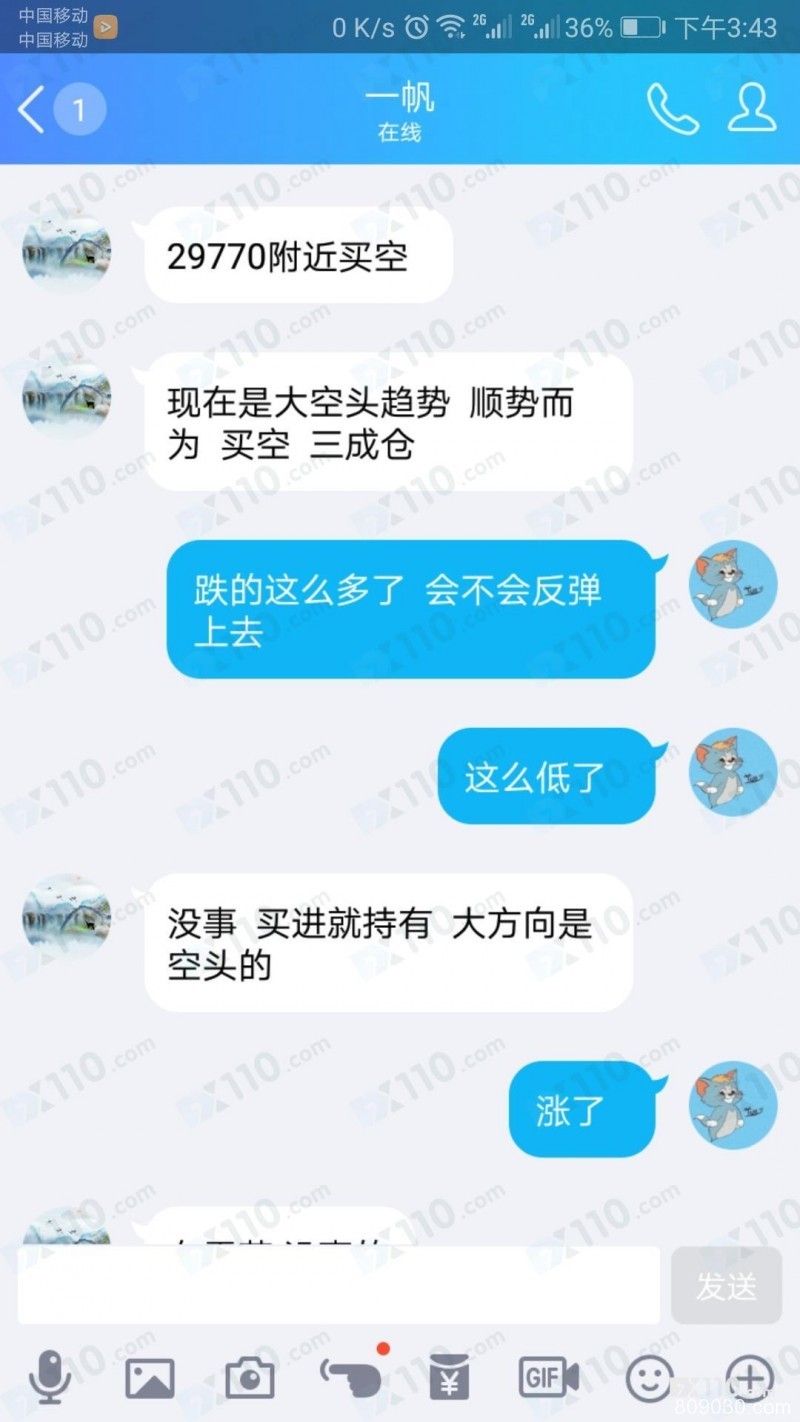Tap the message input field
The width and height of the screenshot is (800, 1422).
coord(338,1285)
